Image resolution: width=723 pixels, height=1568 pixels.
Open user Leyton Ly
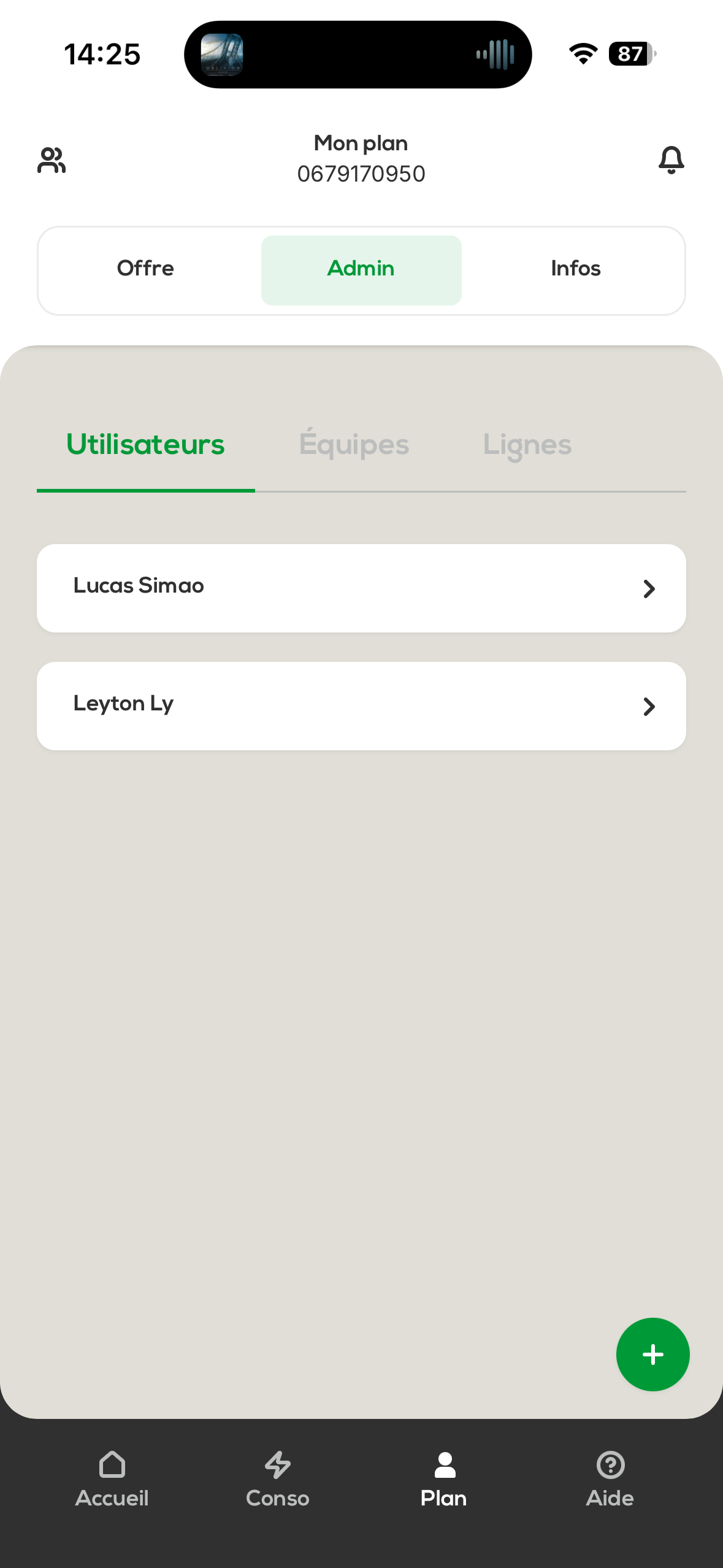click(x=361, y=705)
